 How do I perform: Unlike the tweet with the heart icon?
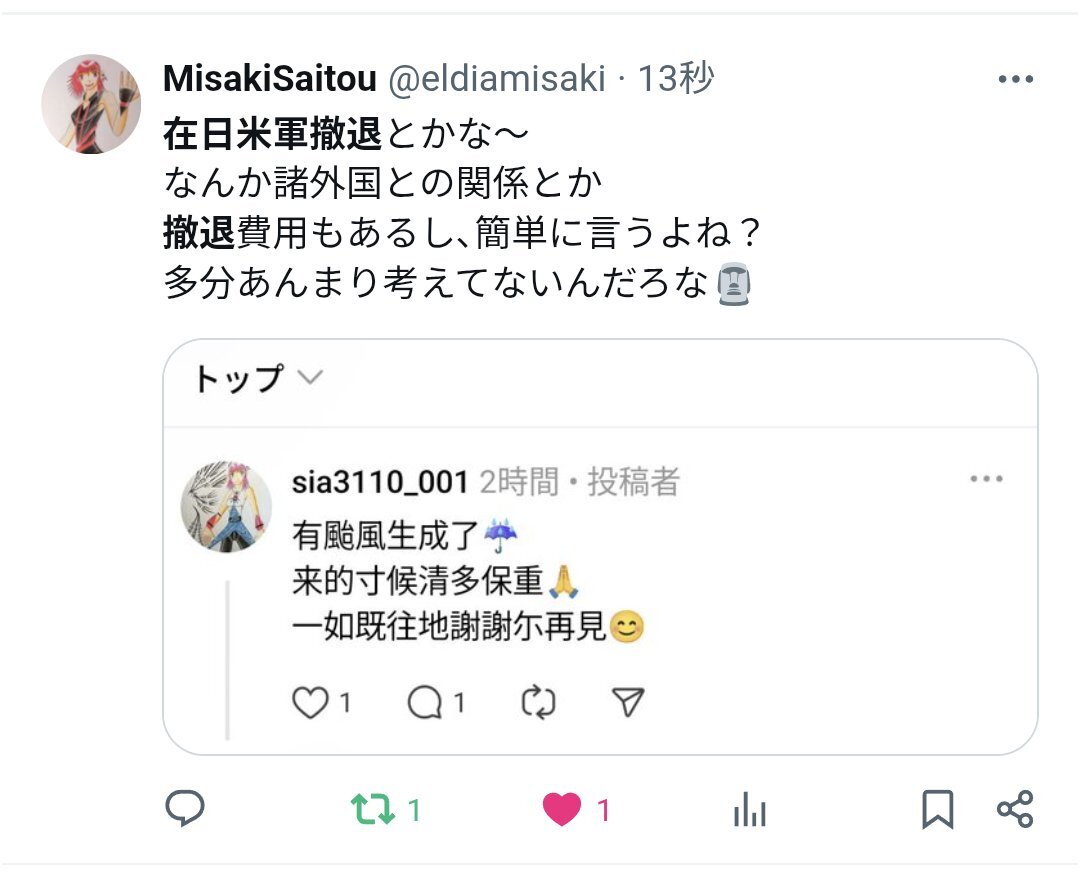[x=562, y=809]
